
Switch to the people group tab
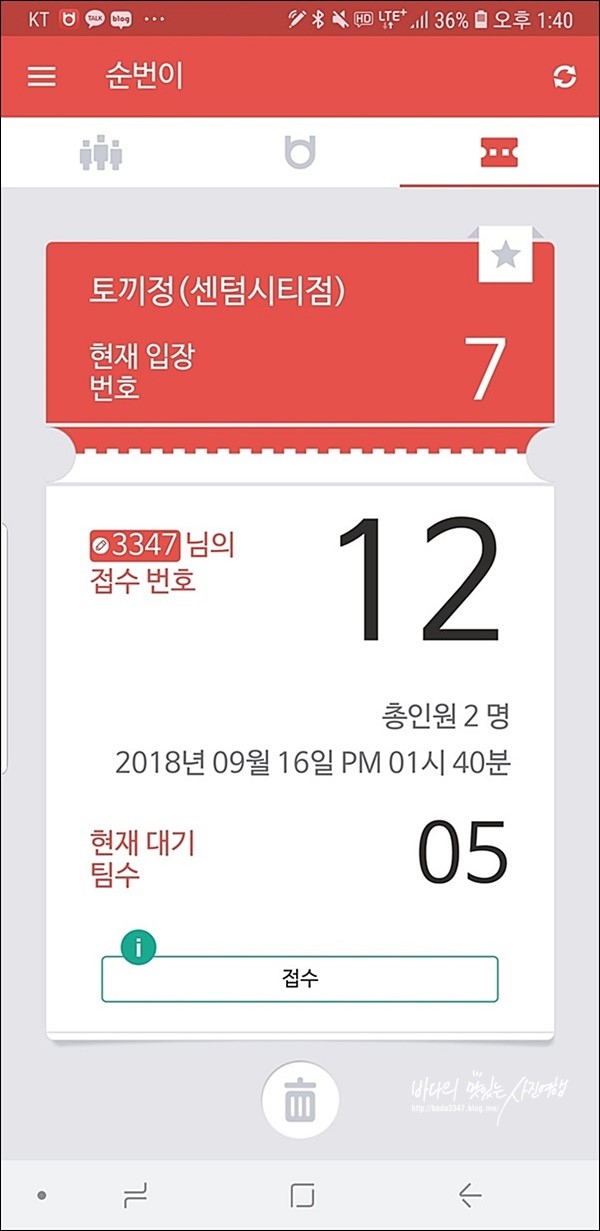pyautogui.click(x=100, y=153)
